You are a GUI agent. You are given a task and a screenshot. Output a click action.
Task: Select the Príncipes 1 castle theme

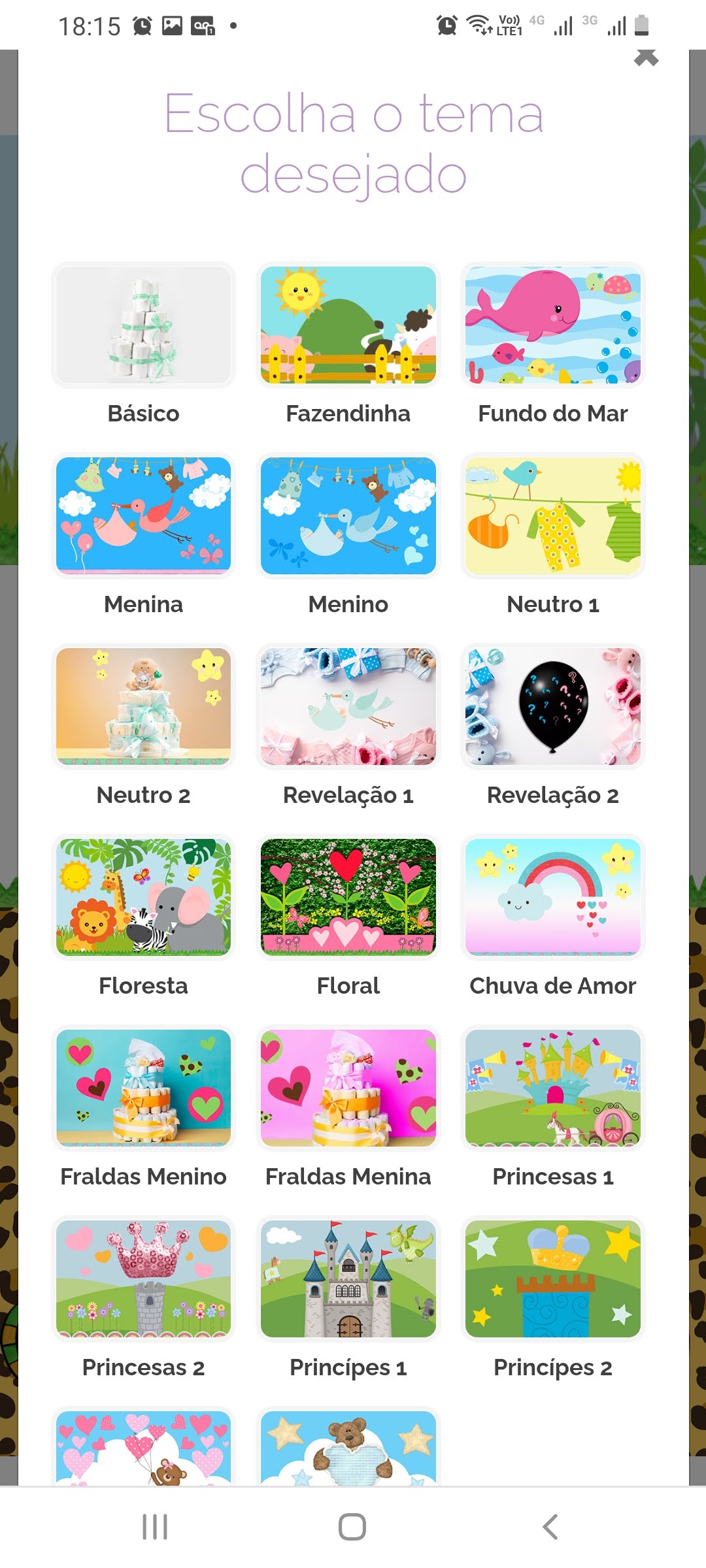coord(348,1279)
